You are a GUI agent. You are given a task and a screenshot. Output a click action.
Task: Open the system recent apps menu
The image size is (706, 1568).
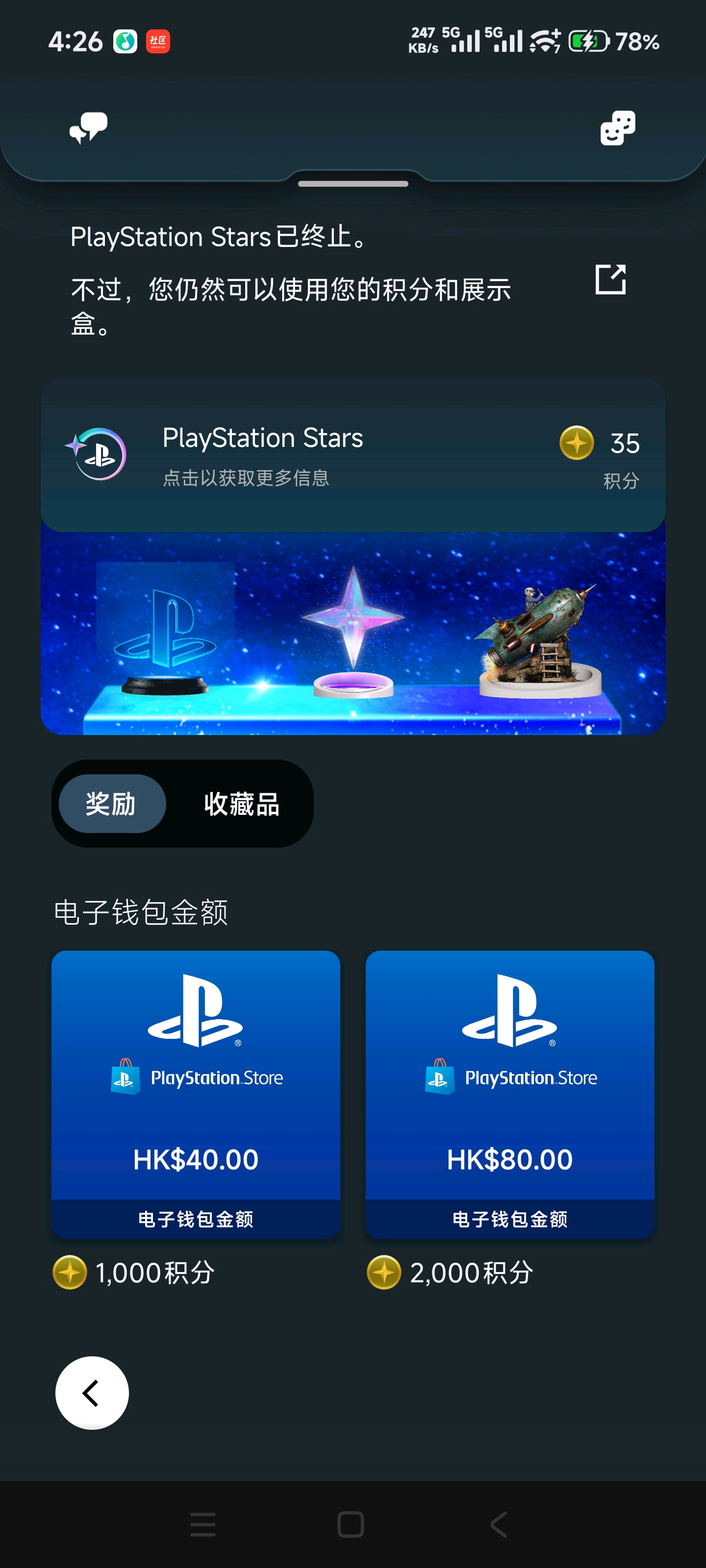click(x=203, y=1525)
